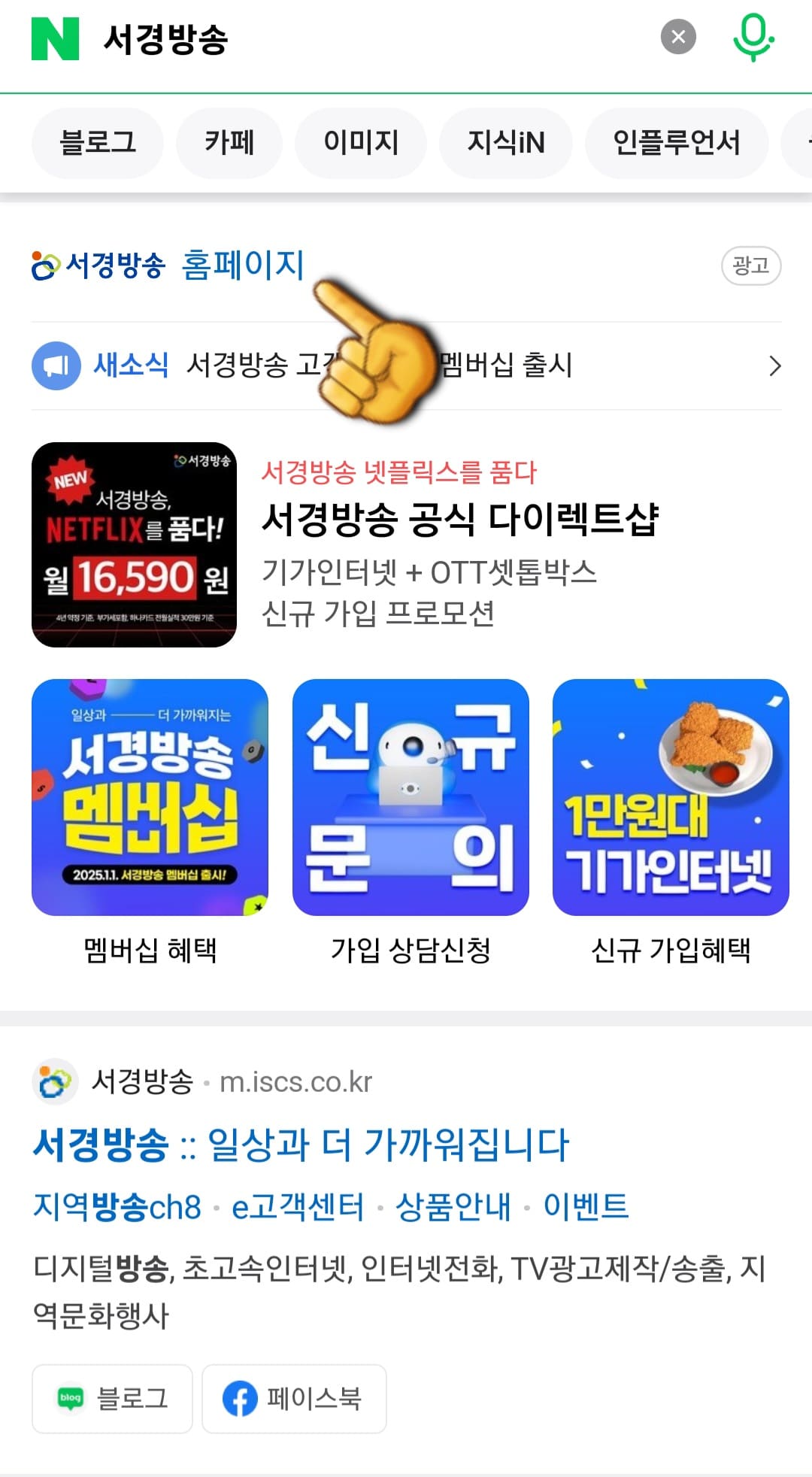Screen dimensions: 812x1477
Task: Open the 지식iN search tab
Action: (x=505, y=142)
